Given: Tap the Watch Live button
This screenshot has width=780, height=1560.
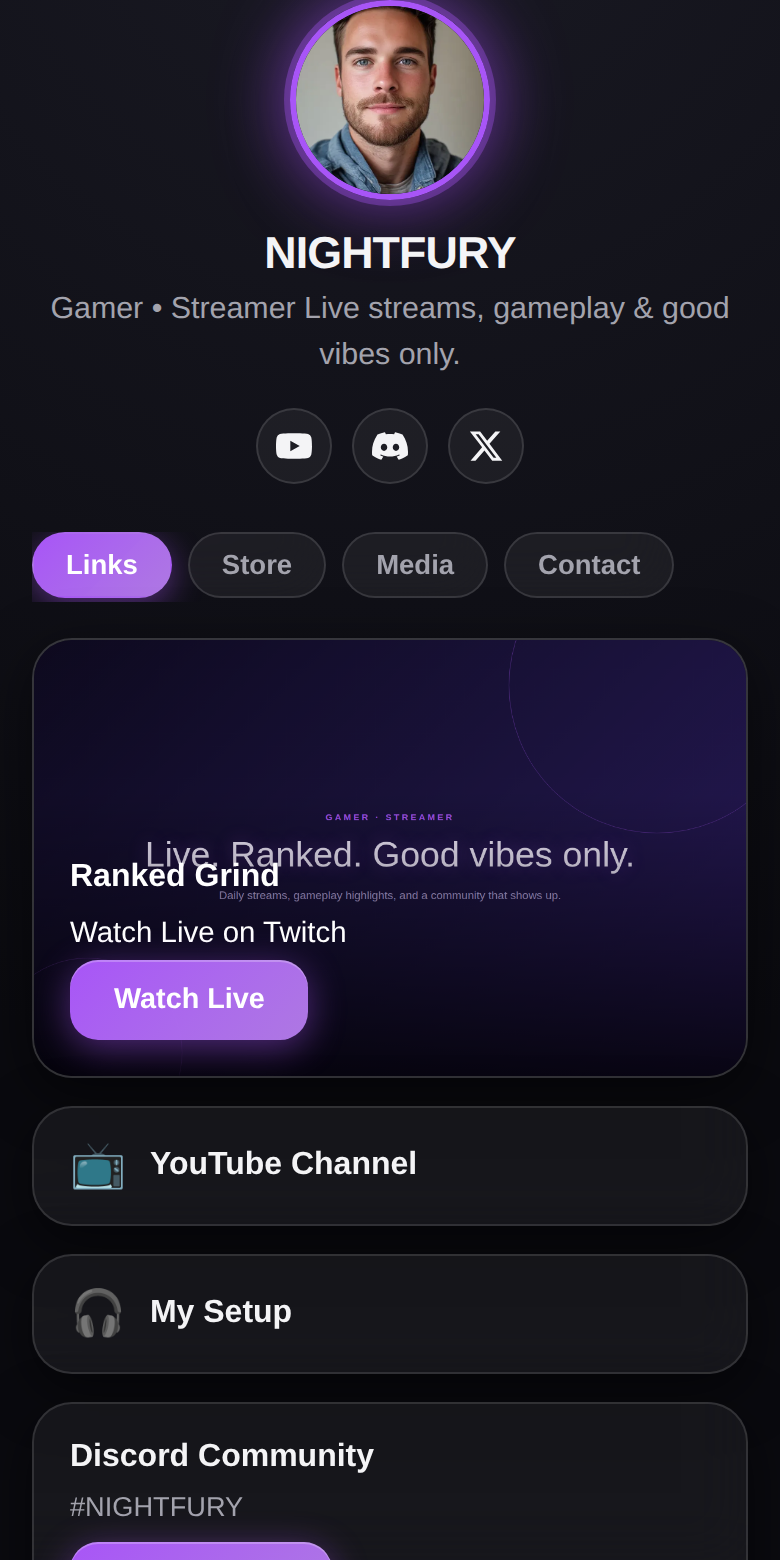Looking at the screenshot, I should click(189, 999).
